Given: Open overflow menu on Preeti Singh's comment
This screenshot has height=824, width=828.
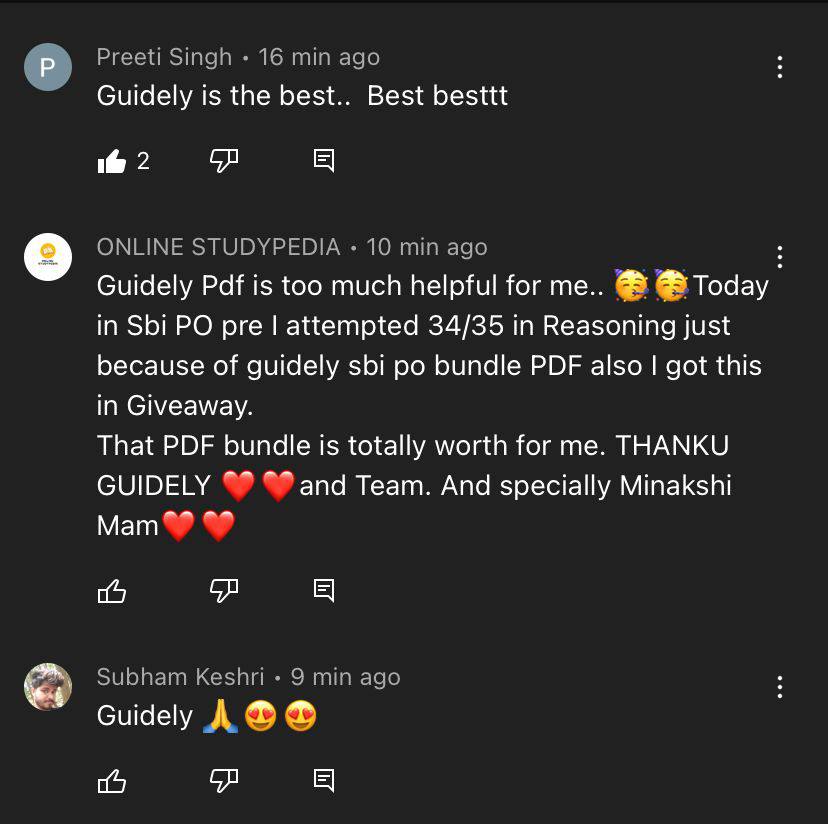Looking at the screenshot, I should [x=780, y=68].
